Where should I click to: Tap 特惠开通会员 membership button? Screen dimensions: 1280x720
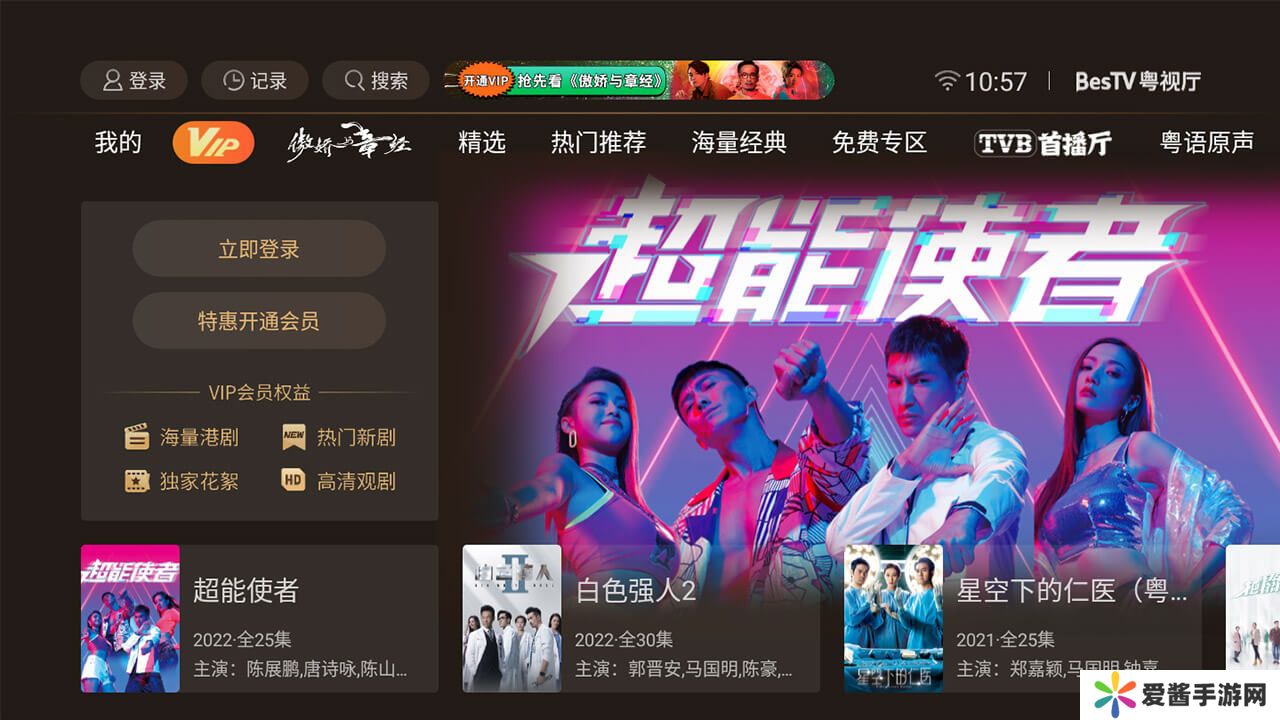(x=259, y=321)
